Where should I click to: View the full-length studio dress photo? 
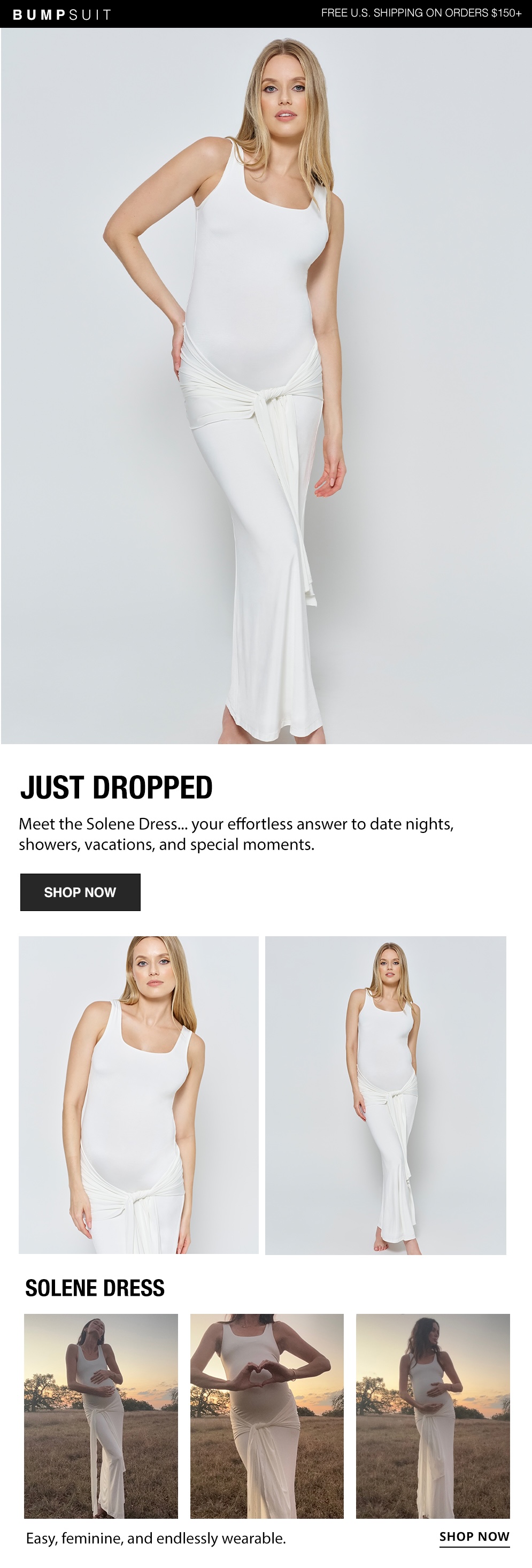point(385,1094)
